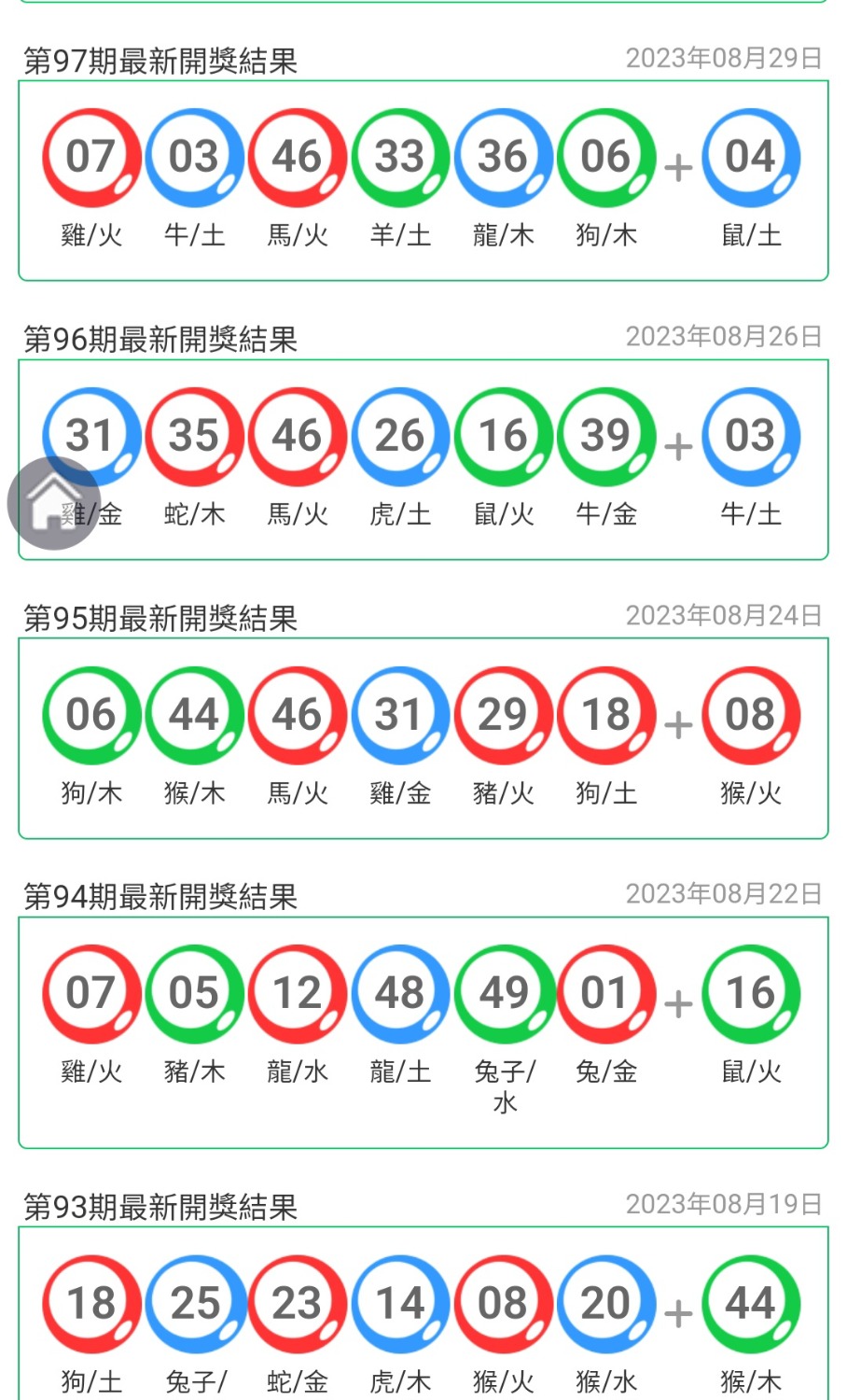Click red ball 46 labeled 馬/火

tap(297, 157)
